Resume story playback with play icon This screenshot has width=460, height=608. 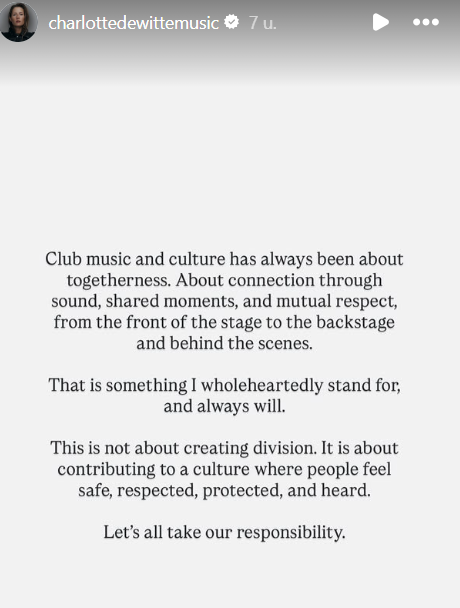coord(380,22)
